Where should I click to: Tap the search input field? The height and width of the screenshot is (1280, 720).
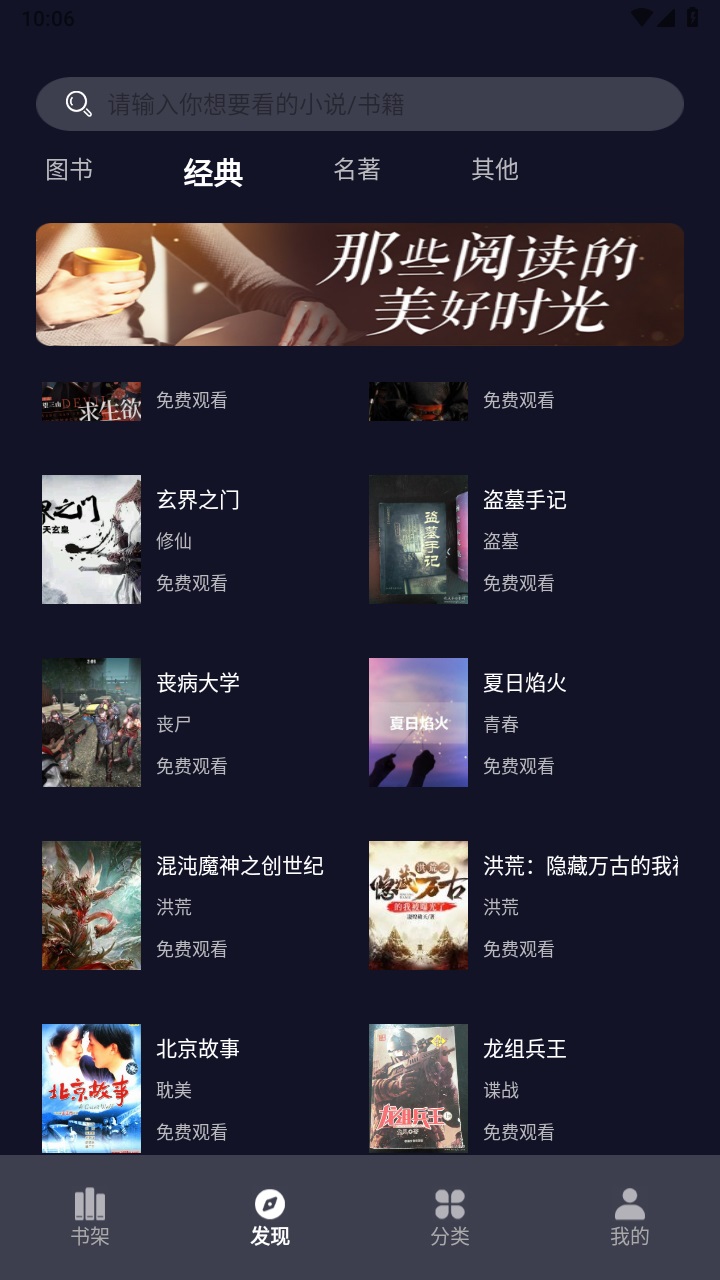coord(360,103)
